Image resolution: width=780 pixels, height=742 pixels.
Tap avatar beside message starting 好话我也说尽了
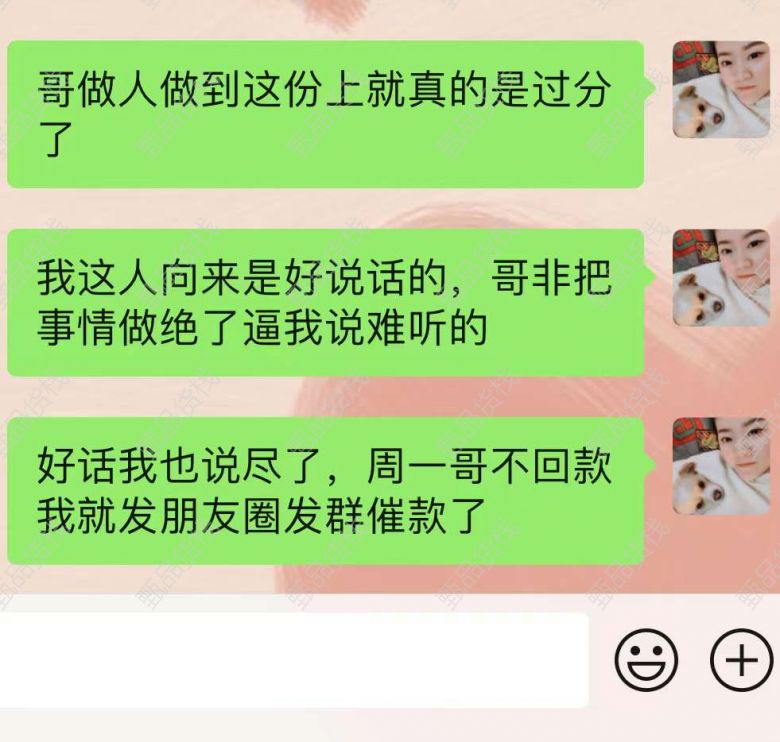(x=721, y=466)
